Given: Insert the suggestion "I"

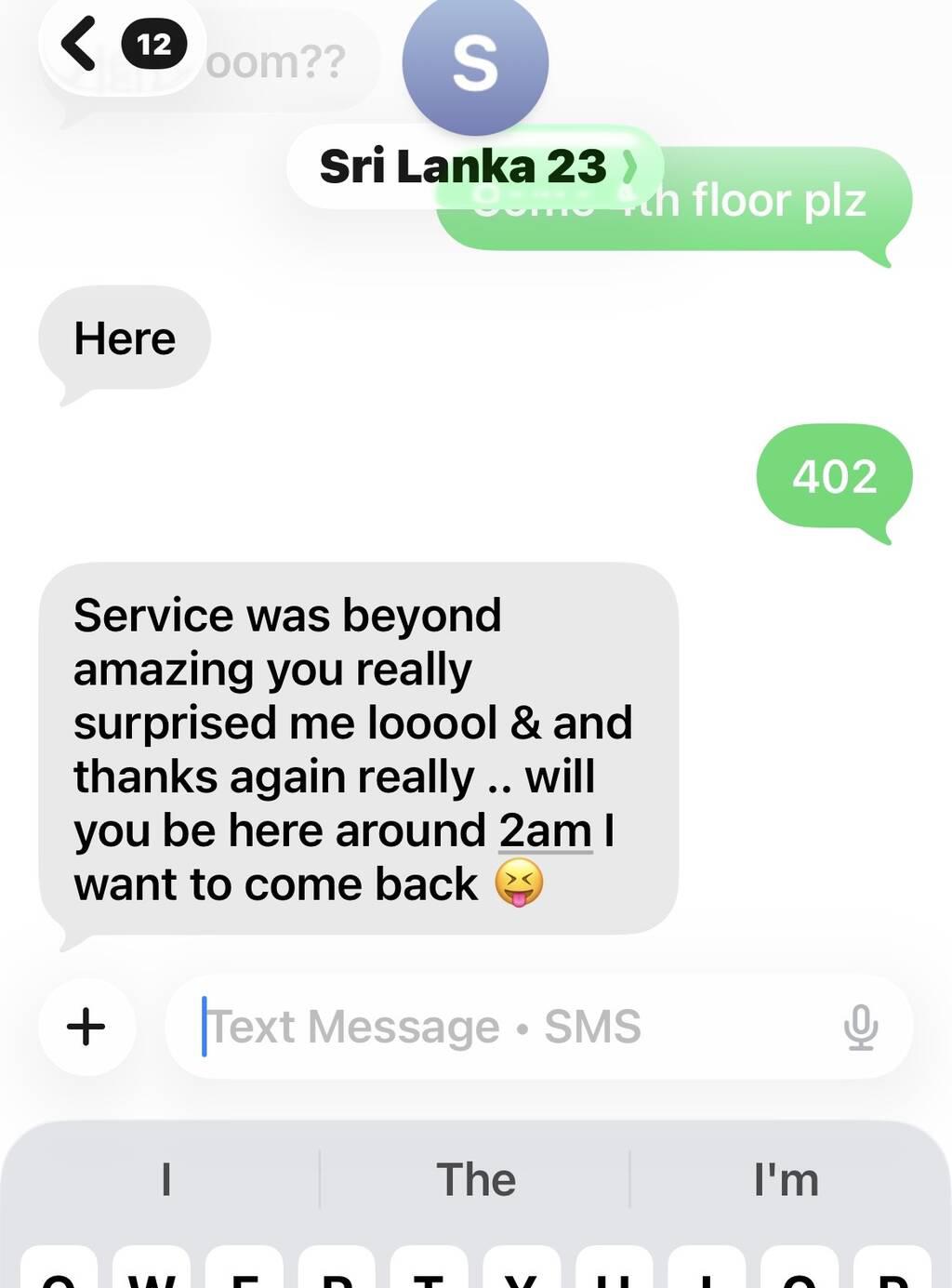Looking at the screenshot, I should click(165, 1179).
